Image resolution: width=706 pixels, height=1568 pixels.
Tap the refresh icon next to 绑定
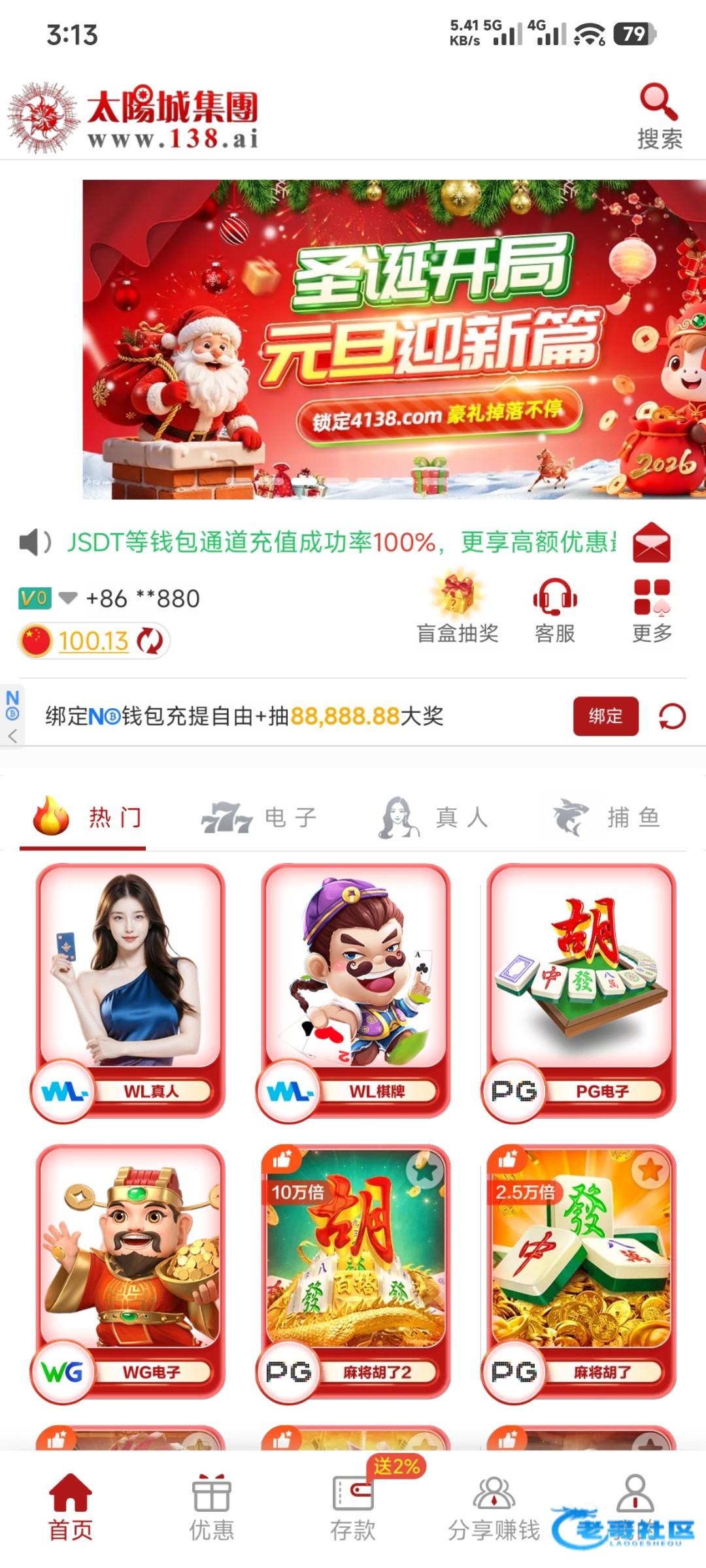pos(672,716)
